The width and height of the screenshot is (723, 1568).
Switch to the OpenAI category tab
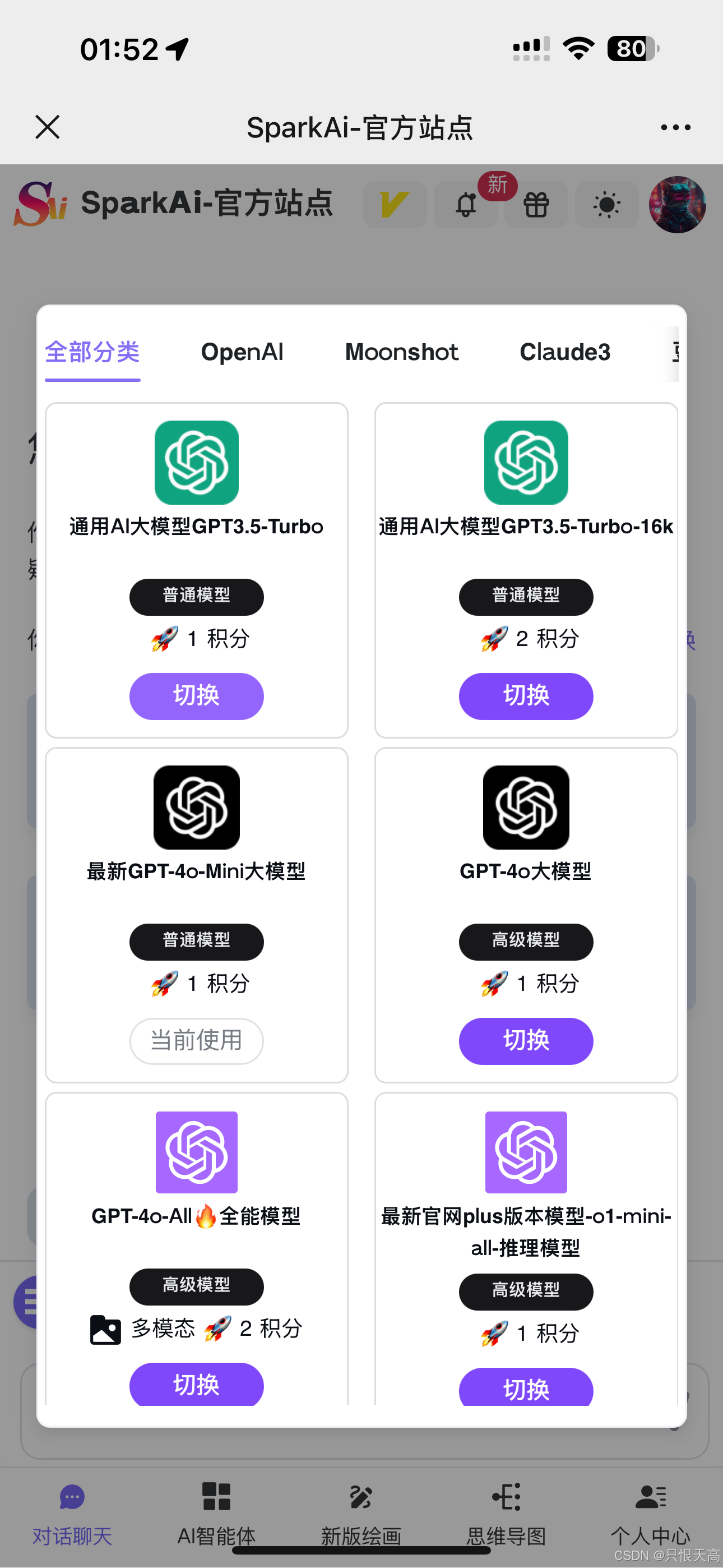(242, 352)
